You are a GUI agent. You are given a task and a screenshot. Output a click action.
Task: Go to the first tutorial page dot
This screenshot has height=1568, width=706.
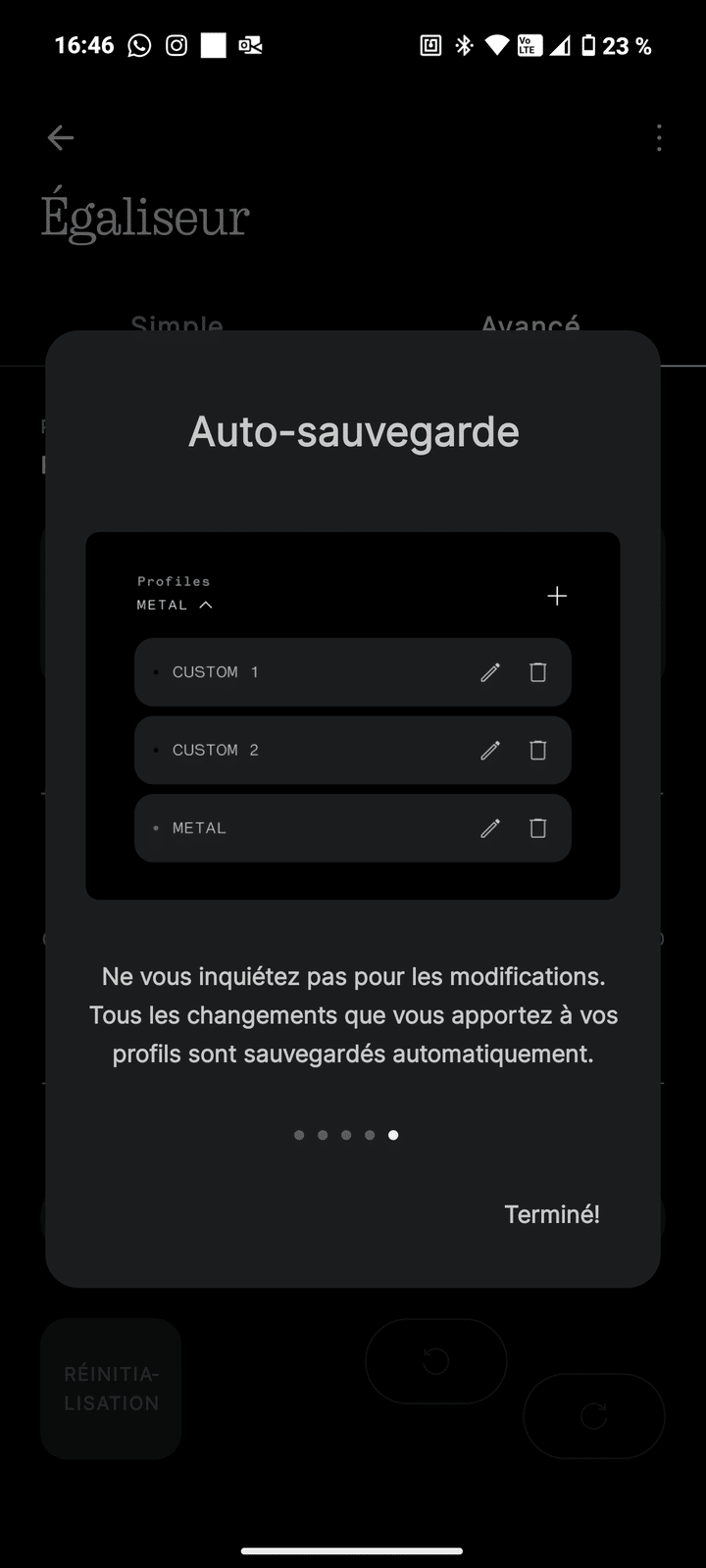pos(299,1135)
